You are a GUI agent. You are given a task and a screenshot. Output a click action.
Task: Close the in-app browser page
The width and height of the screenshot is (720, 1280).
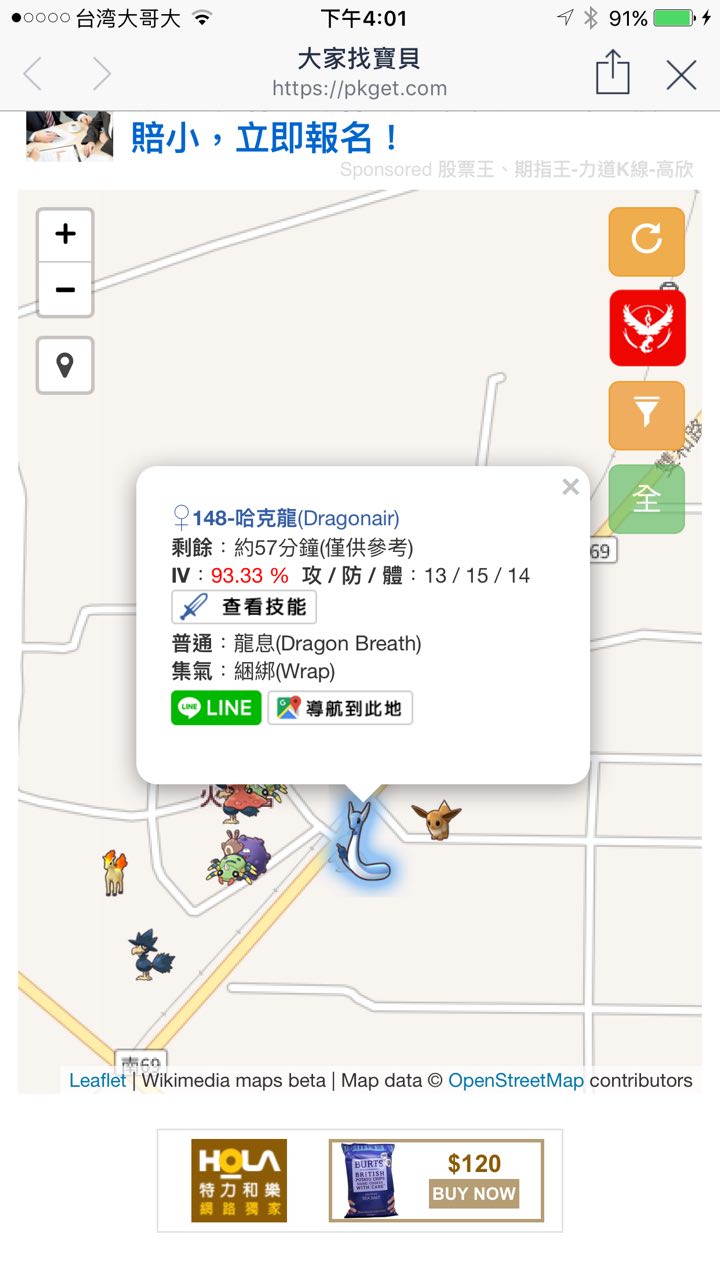[x=681, y=75]
